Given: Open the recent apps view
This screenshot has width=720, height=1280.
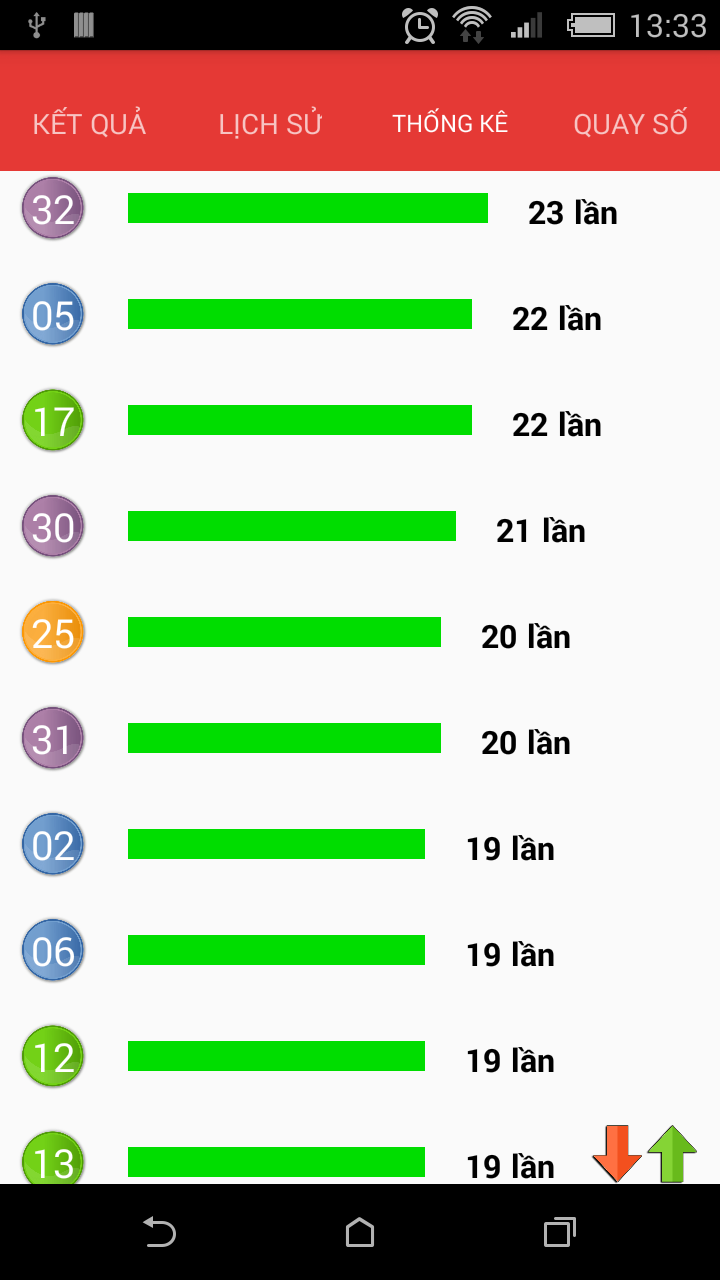Looking at the screenshot, I should tap(560, 1232).
